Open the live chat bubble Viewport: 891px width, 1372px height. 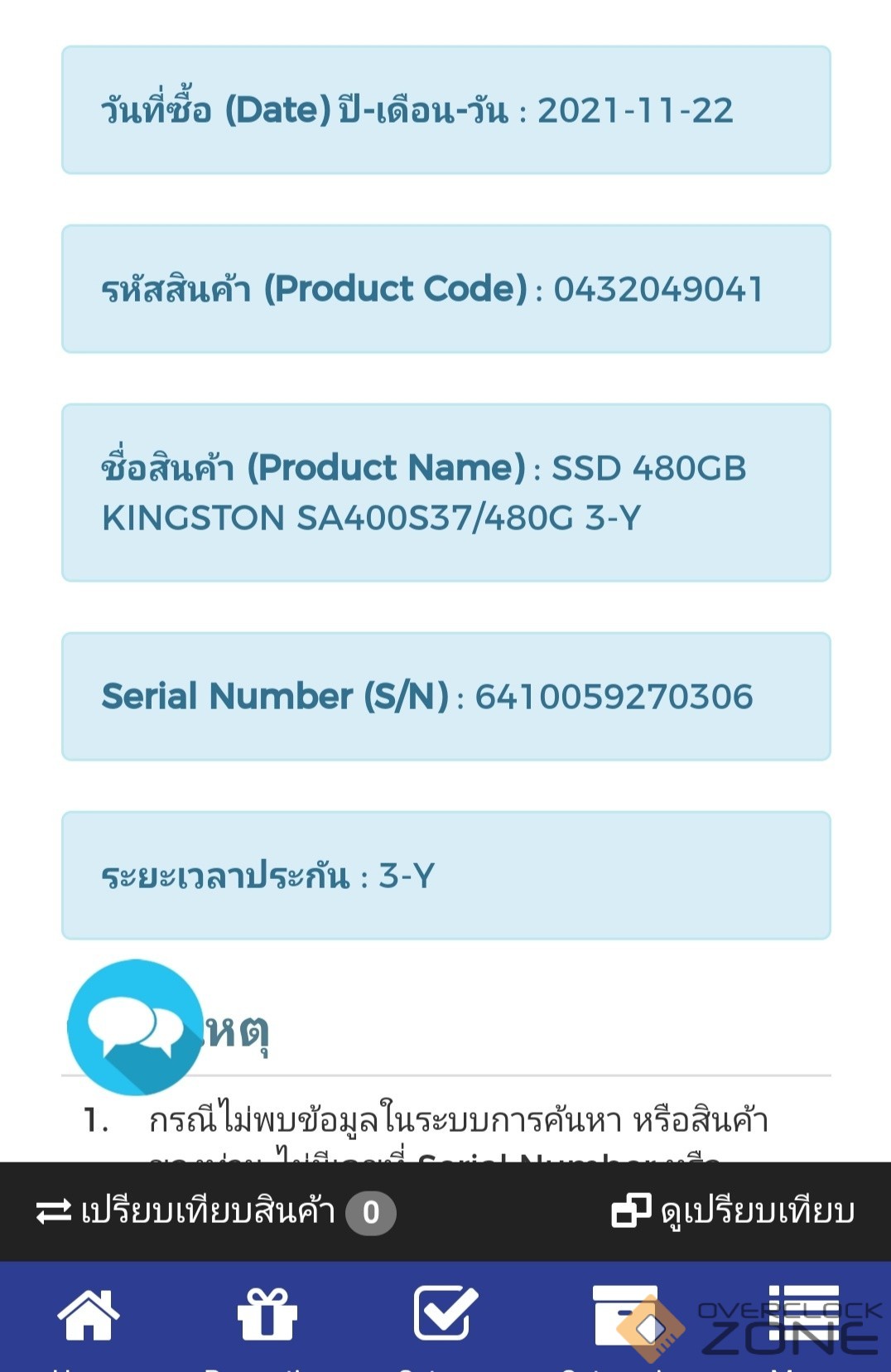(x=135, y=1027)
